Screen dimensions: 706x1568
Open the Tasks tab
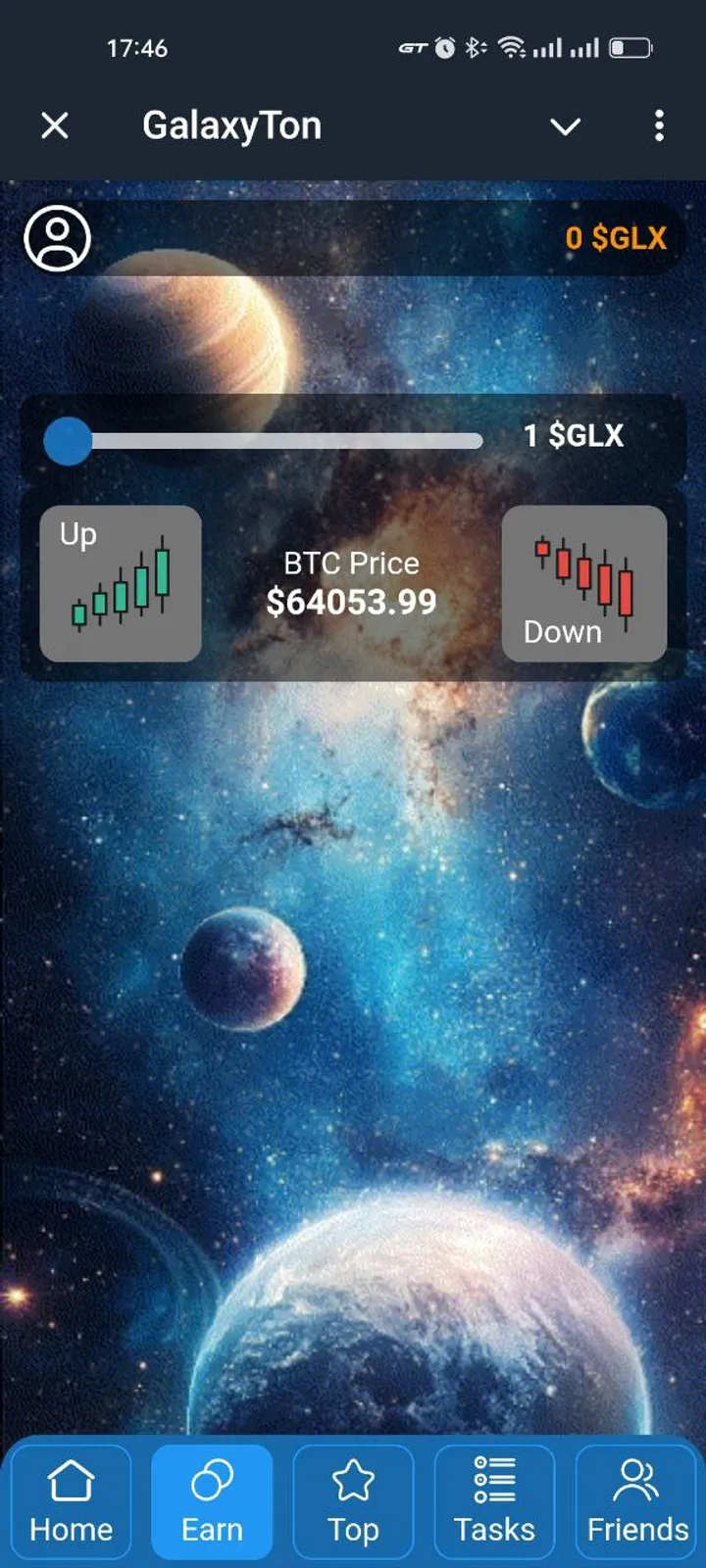494,1501
